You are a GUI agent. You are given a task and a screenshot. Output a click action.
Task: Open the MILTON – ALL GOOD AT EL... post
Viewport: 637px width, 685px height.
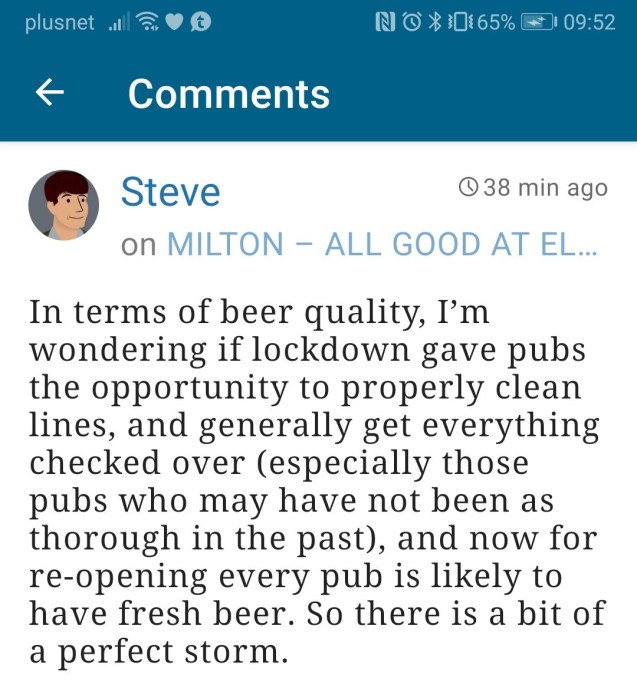381,244
